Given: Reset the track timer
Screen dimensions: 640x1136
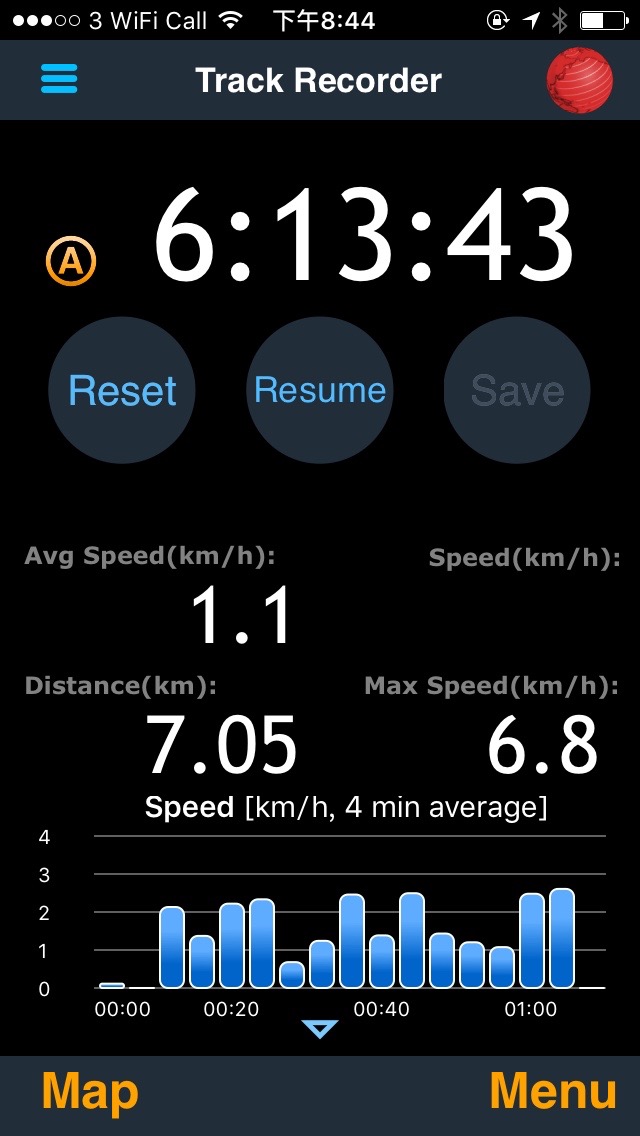Looking at the screenshot, I should pos(122,390).
